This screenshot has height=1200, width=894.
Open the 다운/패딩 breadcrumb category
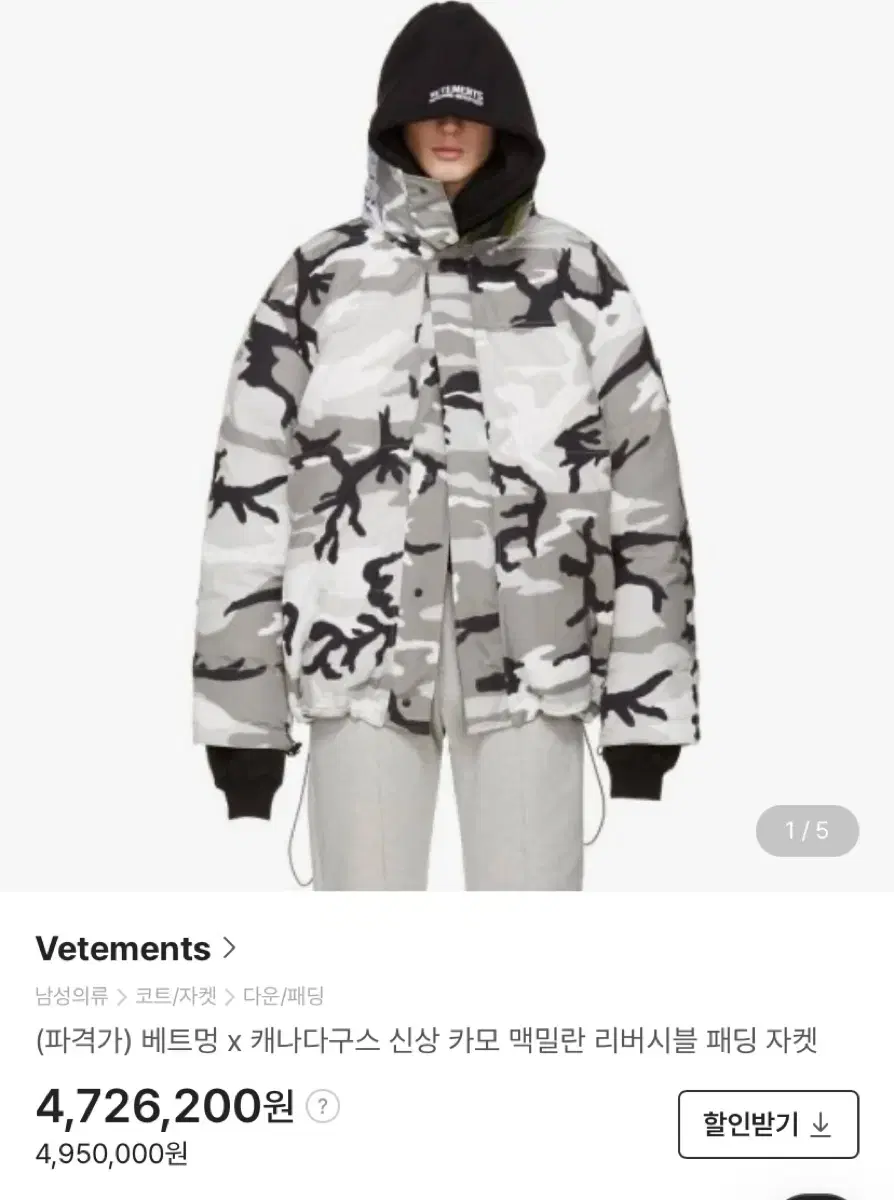(x=285, y=993)
